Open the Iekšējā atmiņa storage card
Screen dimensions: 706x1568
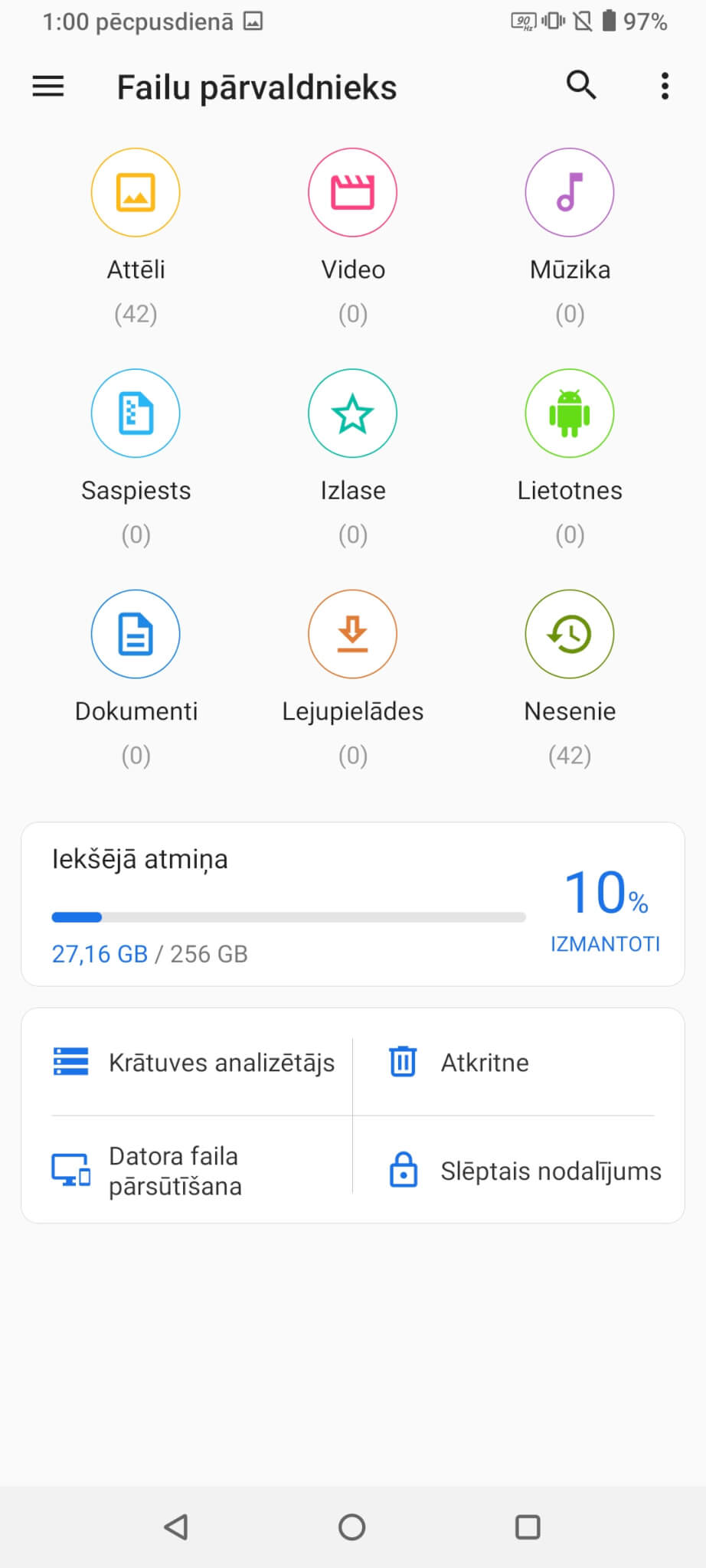(x=352, y=904)
